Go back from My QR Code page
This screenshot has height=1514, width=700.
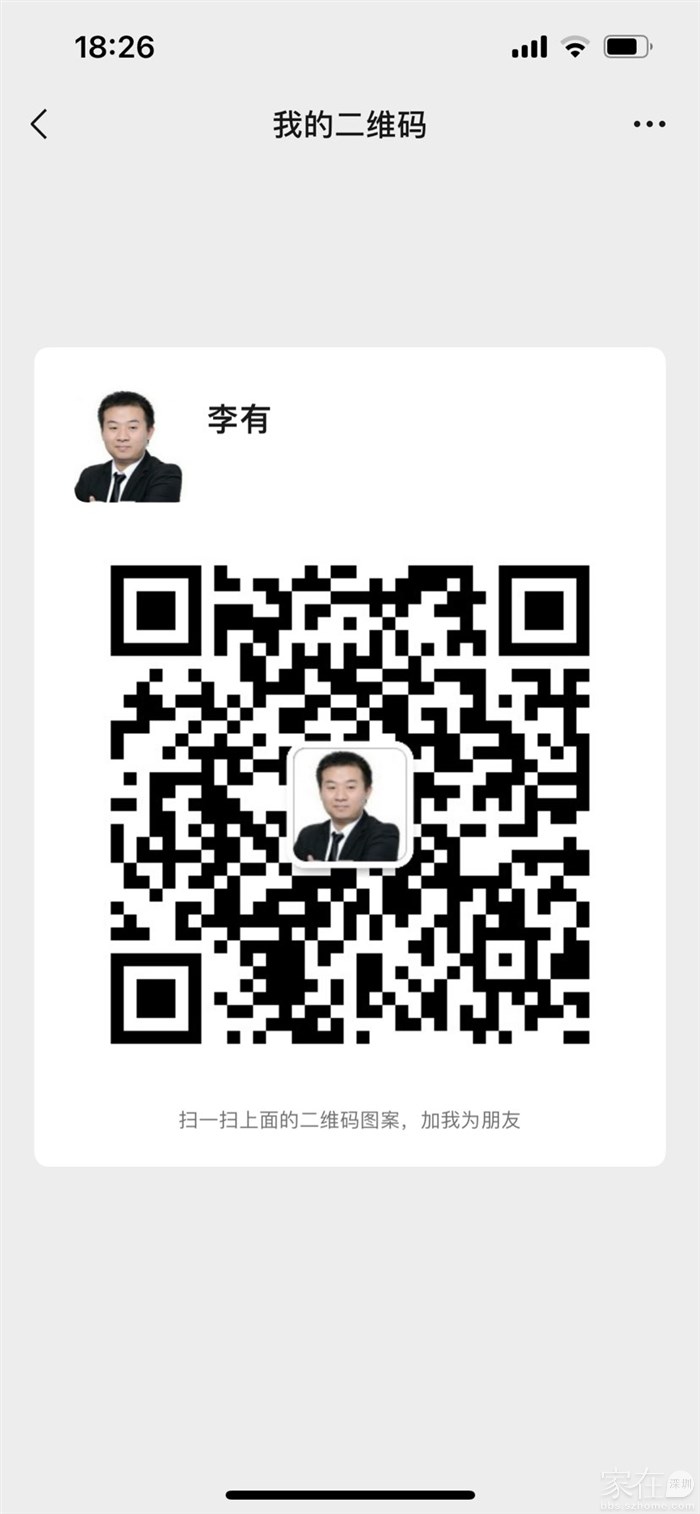(x=39, y=124)
